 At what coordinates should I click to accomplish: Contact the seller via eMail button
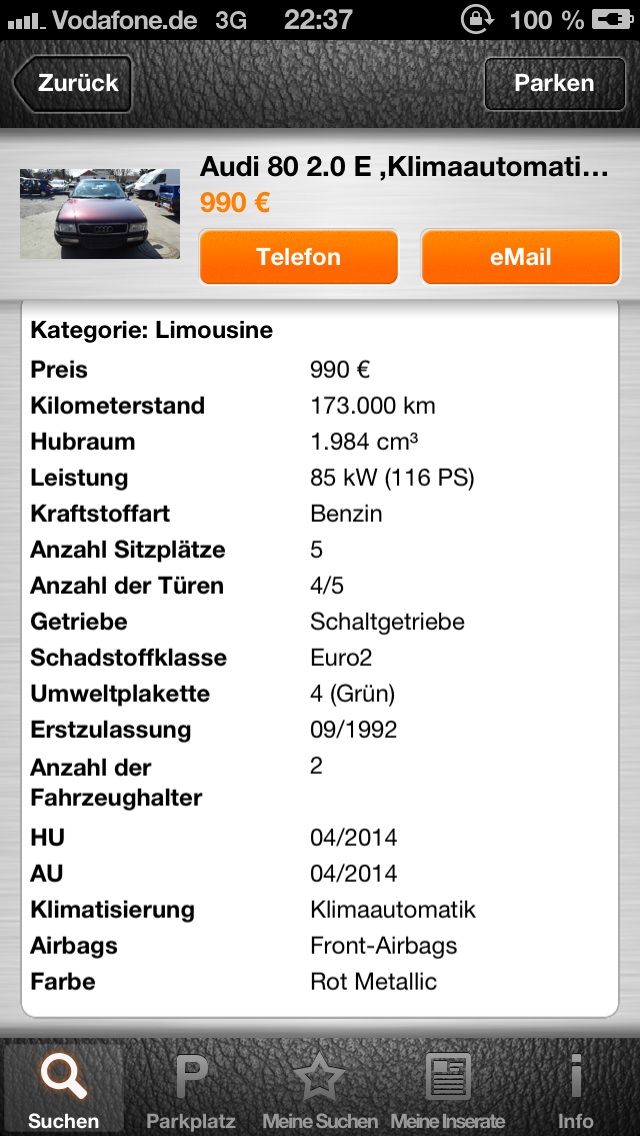(520, 257)
